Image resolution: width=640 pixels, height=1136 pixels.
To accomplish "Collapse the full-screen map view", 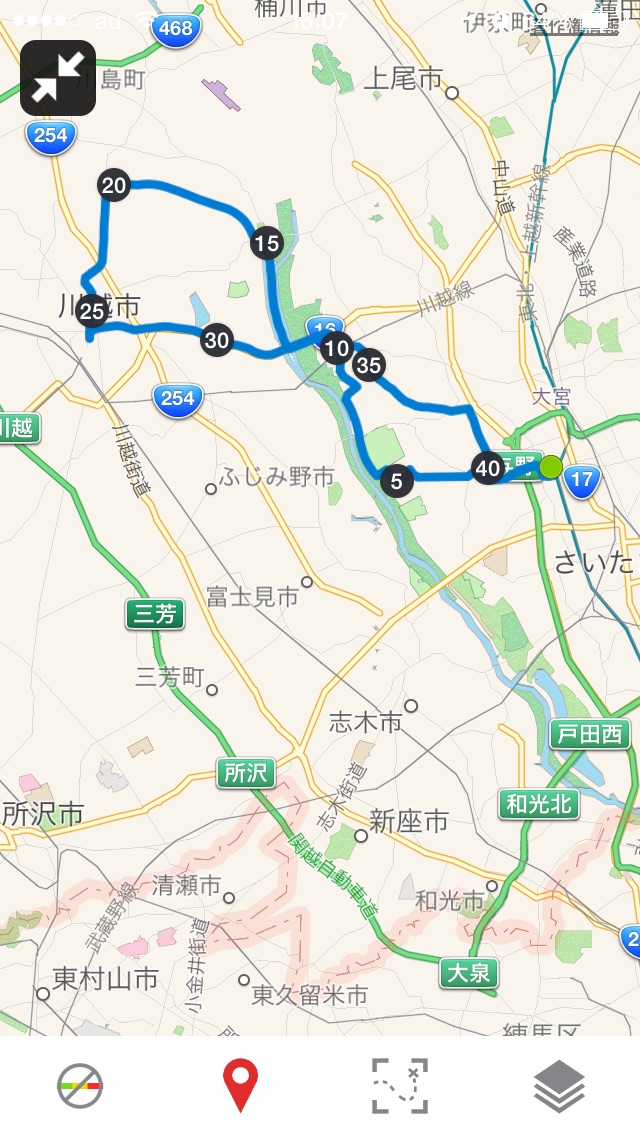I will click(58, 78).
